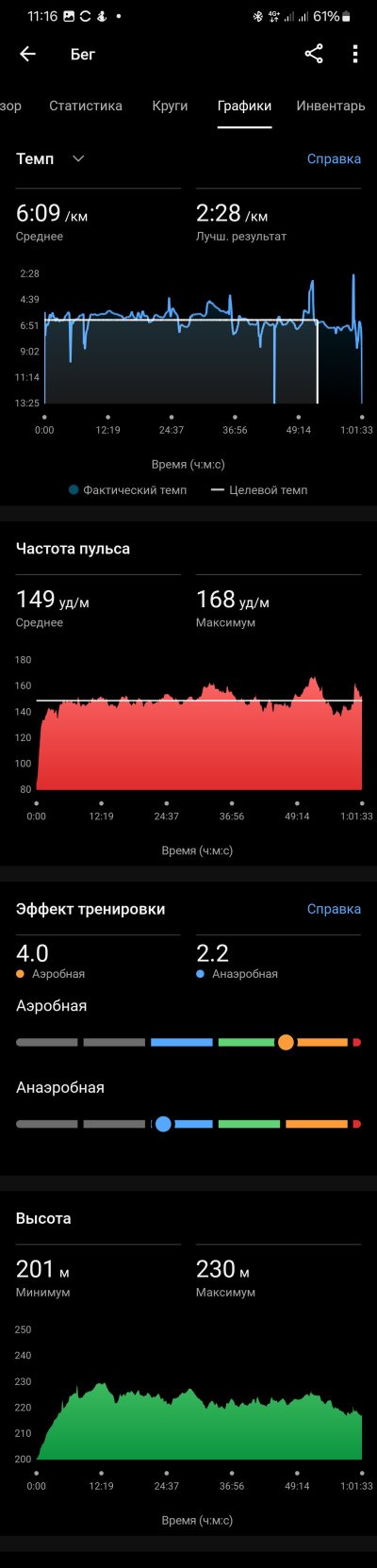This screenshot has width=377, height=1568.
Task: Switch to the Статистика tab
Action: pyautogui.click(x=86, y=106)
